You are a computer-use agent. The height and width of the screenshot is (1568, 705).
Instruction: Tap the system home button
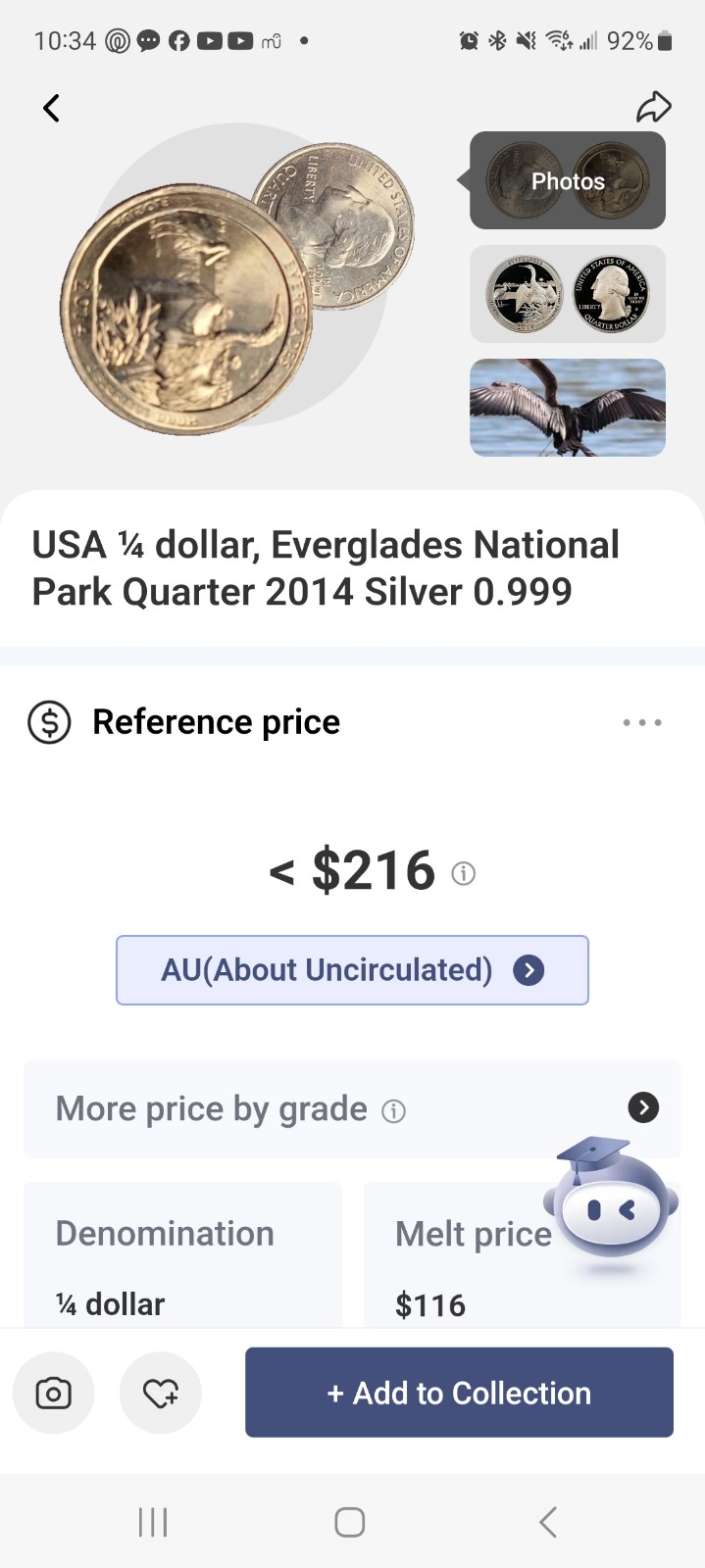tap(350, 1522)
